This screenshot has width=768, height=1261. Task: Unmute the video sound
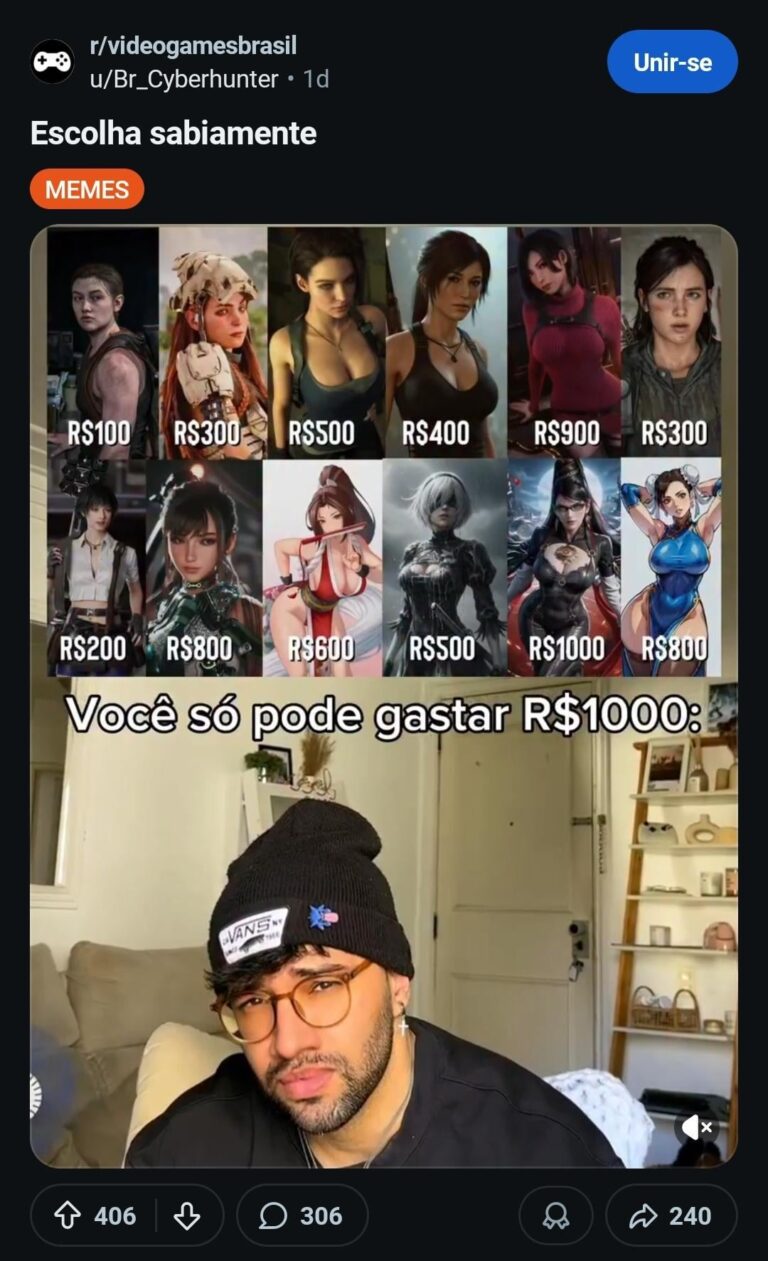pyautogui.click(x=696, y=1128)
